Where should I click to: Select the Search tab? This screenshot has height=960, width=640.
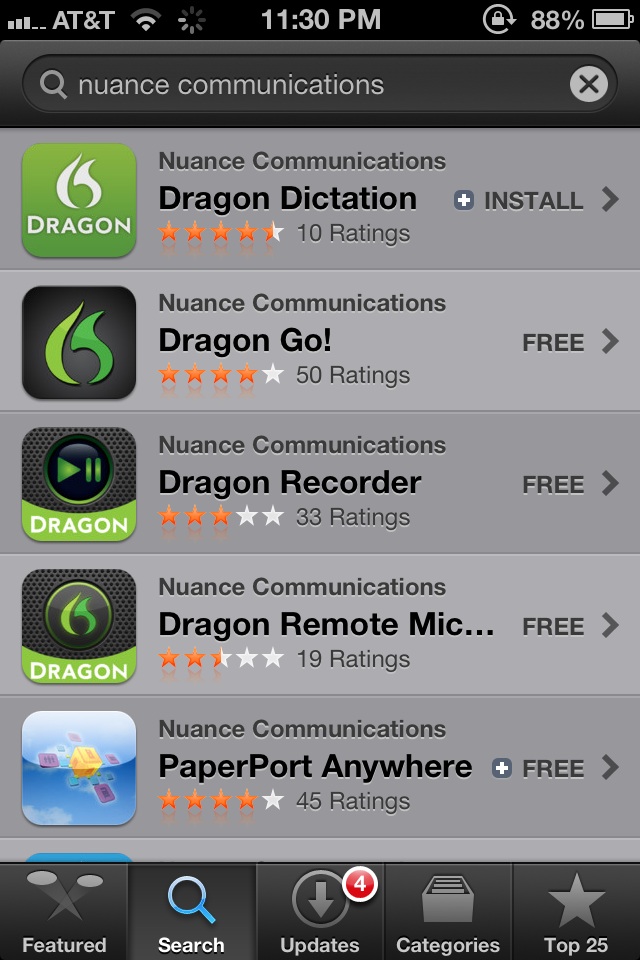click(x=191, y=912)
